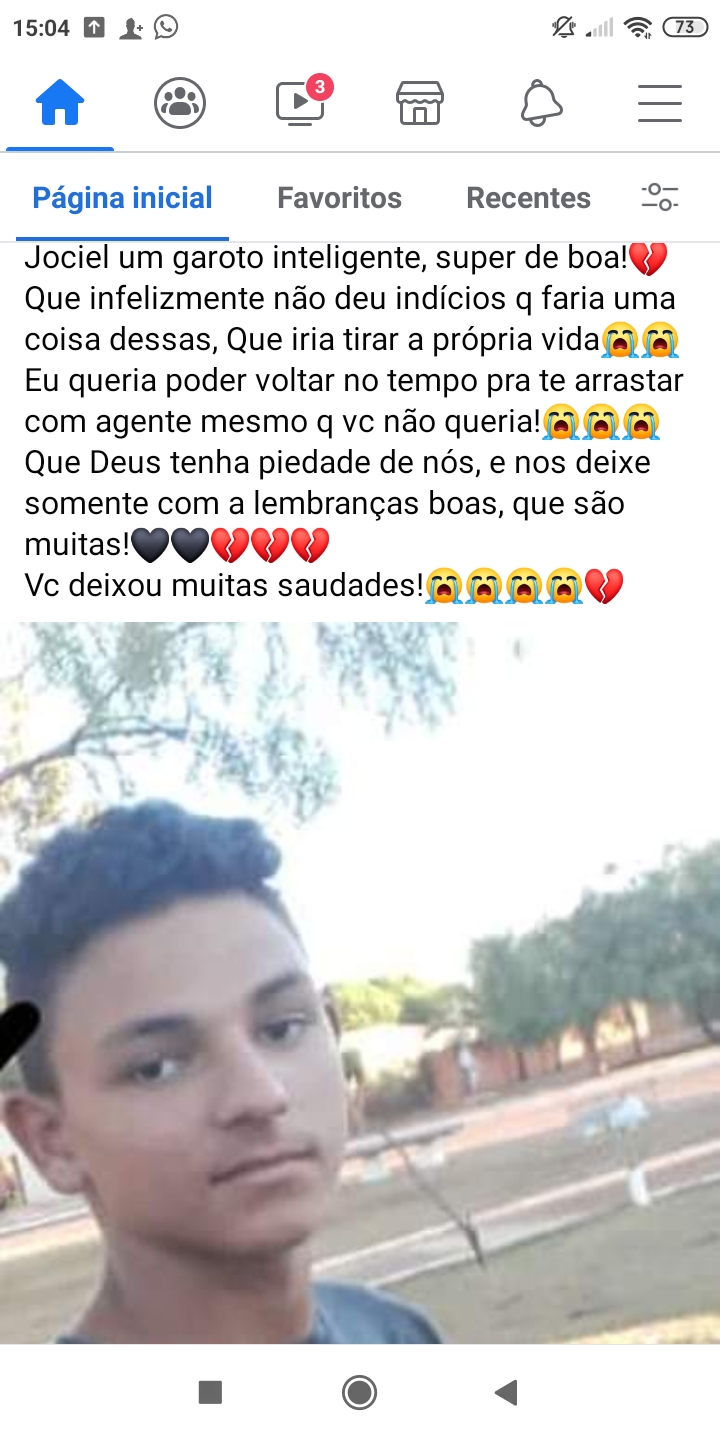This screenshot has width=720, height=1440.
Task: Go to the Facebook home feed icon
Action: [60, 103]
